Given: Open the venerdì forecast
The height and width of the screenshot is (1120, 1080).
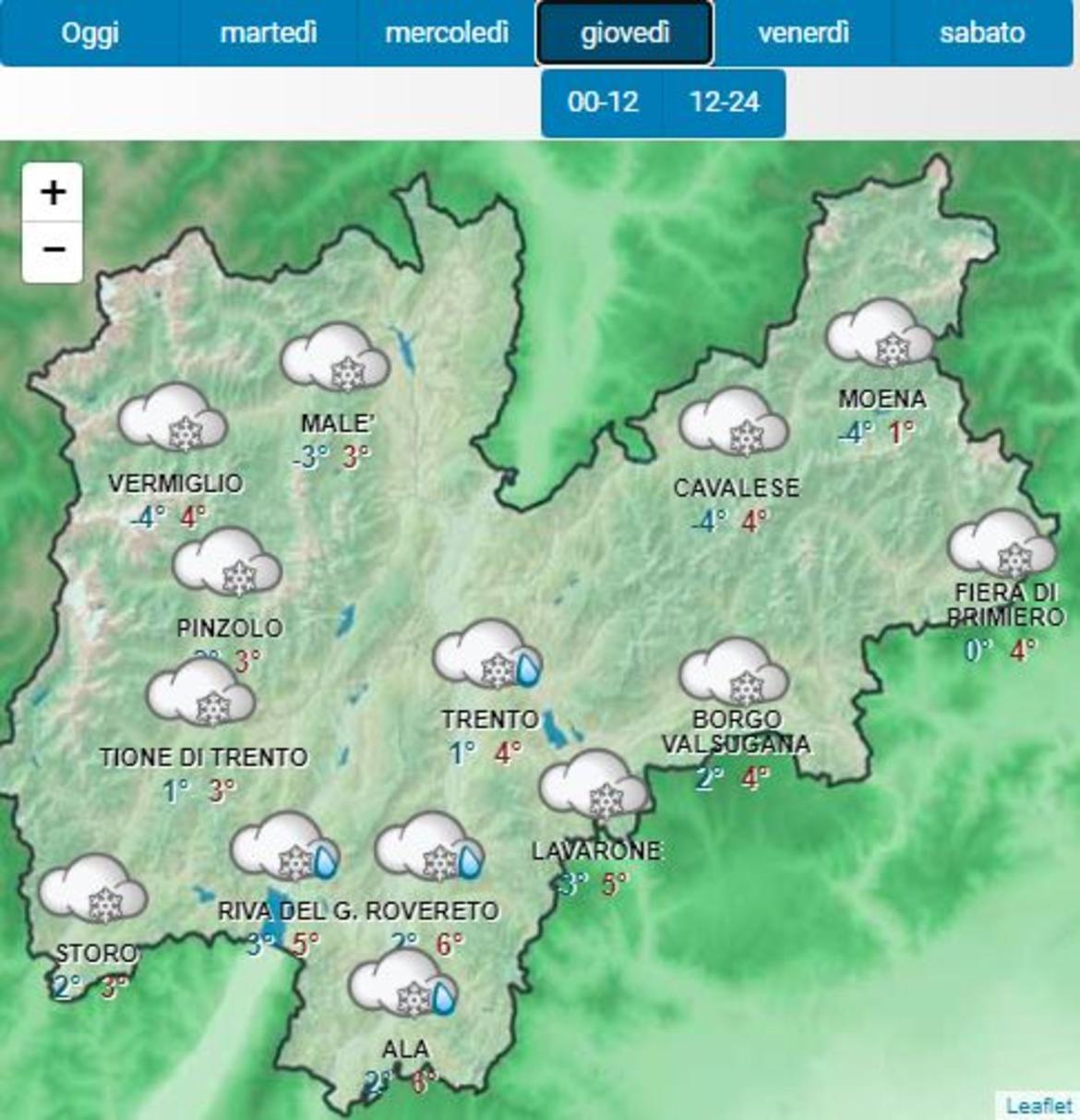Looking at the screenshot, I should coord(803,33).
